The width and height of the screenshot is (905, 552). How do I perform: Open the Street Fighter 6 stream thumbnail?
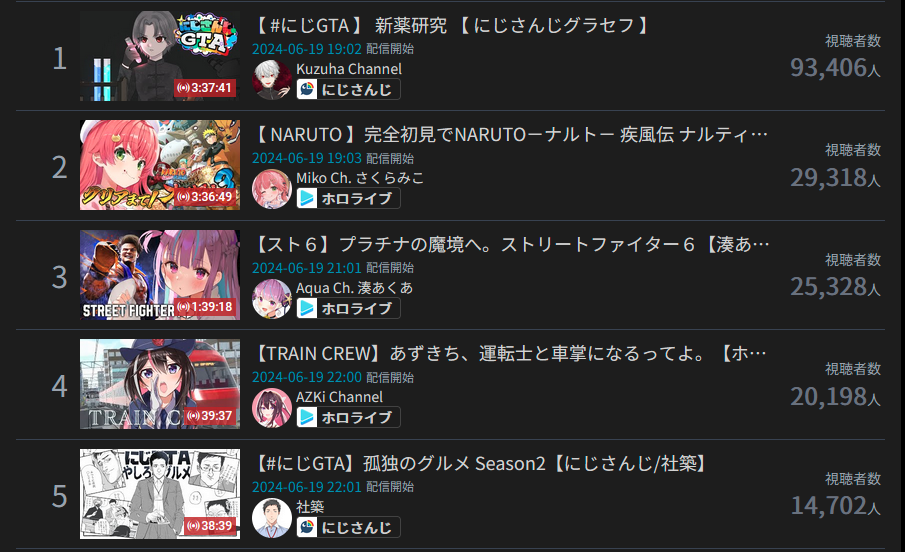click(x=159, y=275)
